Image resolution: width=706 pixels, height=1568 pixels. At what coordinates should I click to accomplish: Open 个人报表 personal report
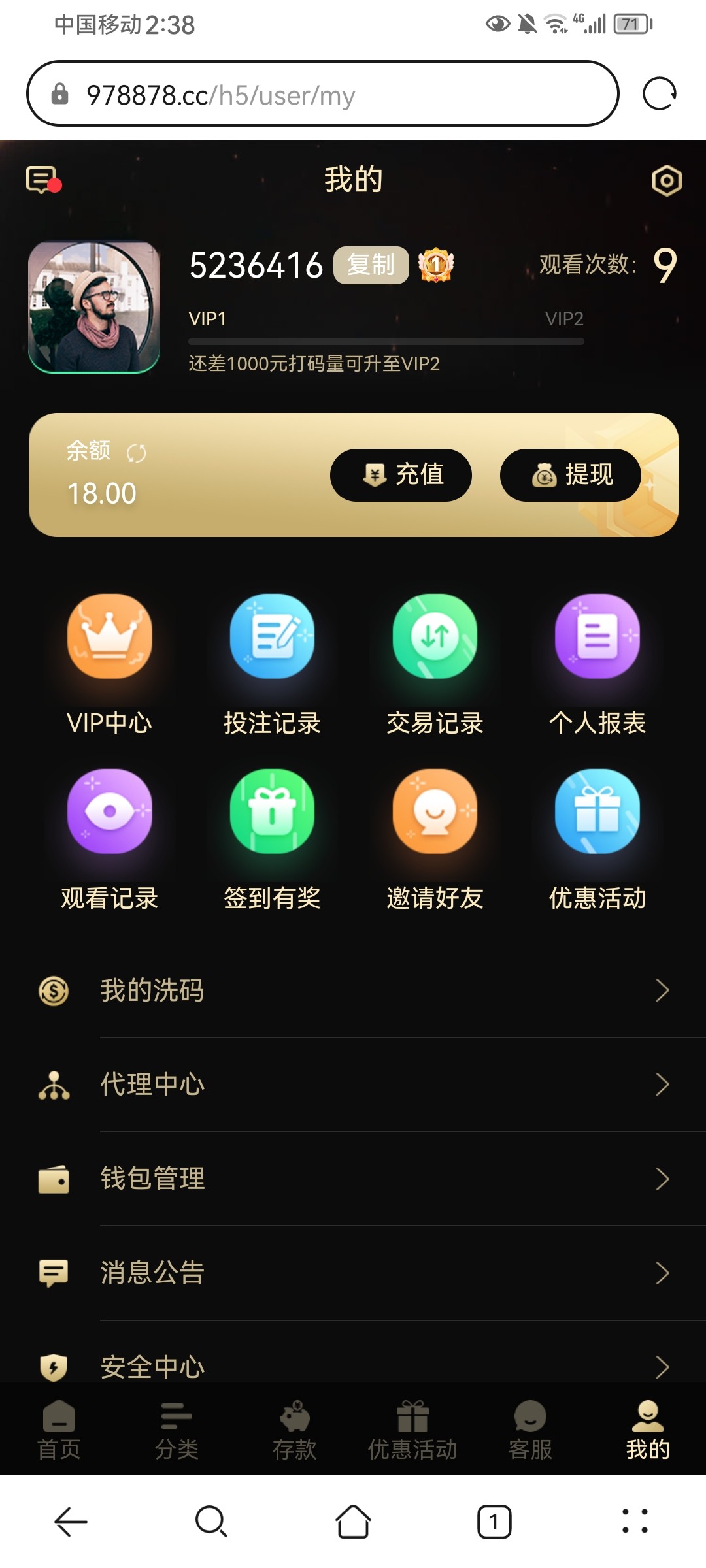pos(597,663)
